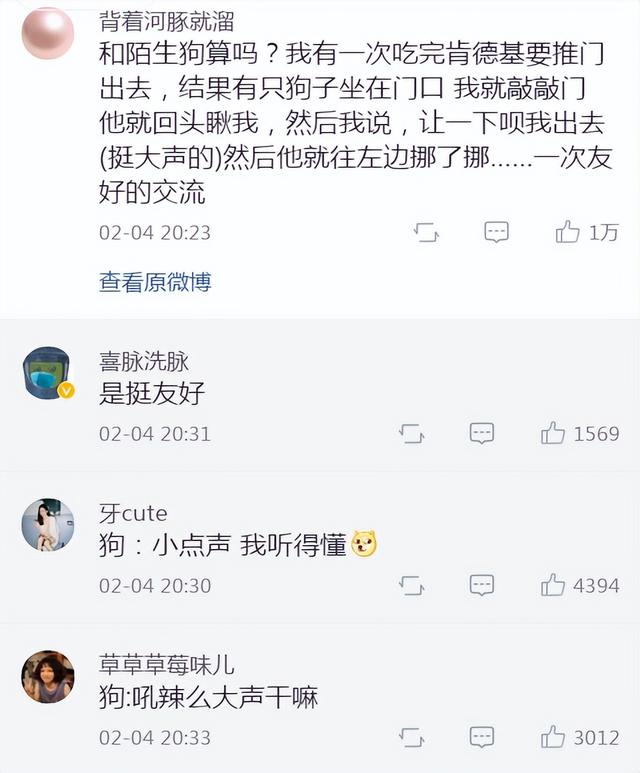Reply to 草草草莓味儿's comment
This screenshot has width=640, height=773.
pyautogui.click(x=482, y=737)
